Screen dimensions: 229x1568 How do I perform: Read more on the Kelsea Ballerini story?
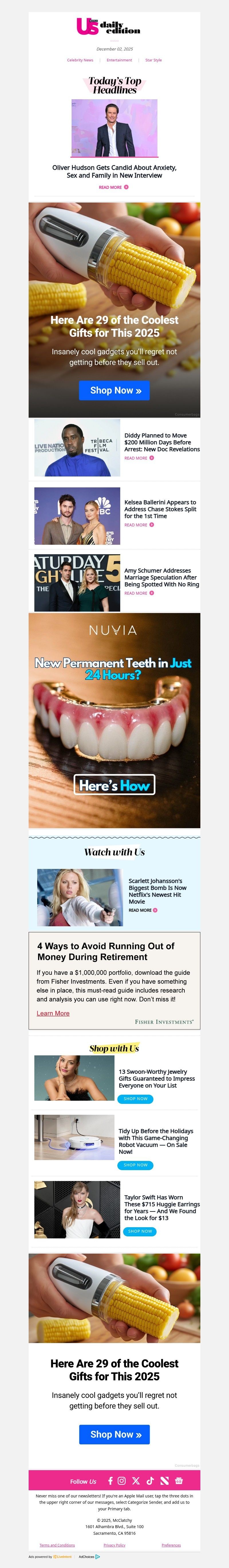point(139,525)
